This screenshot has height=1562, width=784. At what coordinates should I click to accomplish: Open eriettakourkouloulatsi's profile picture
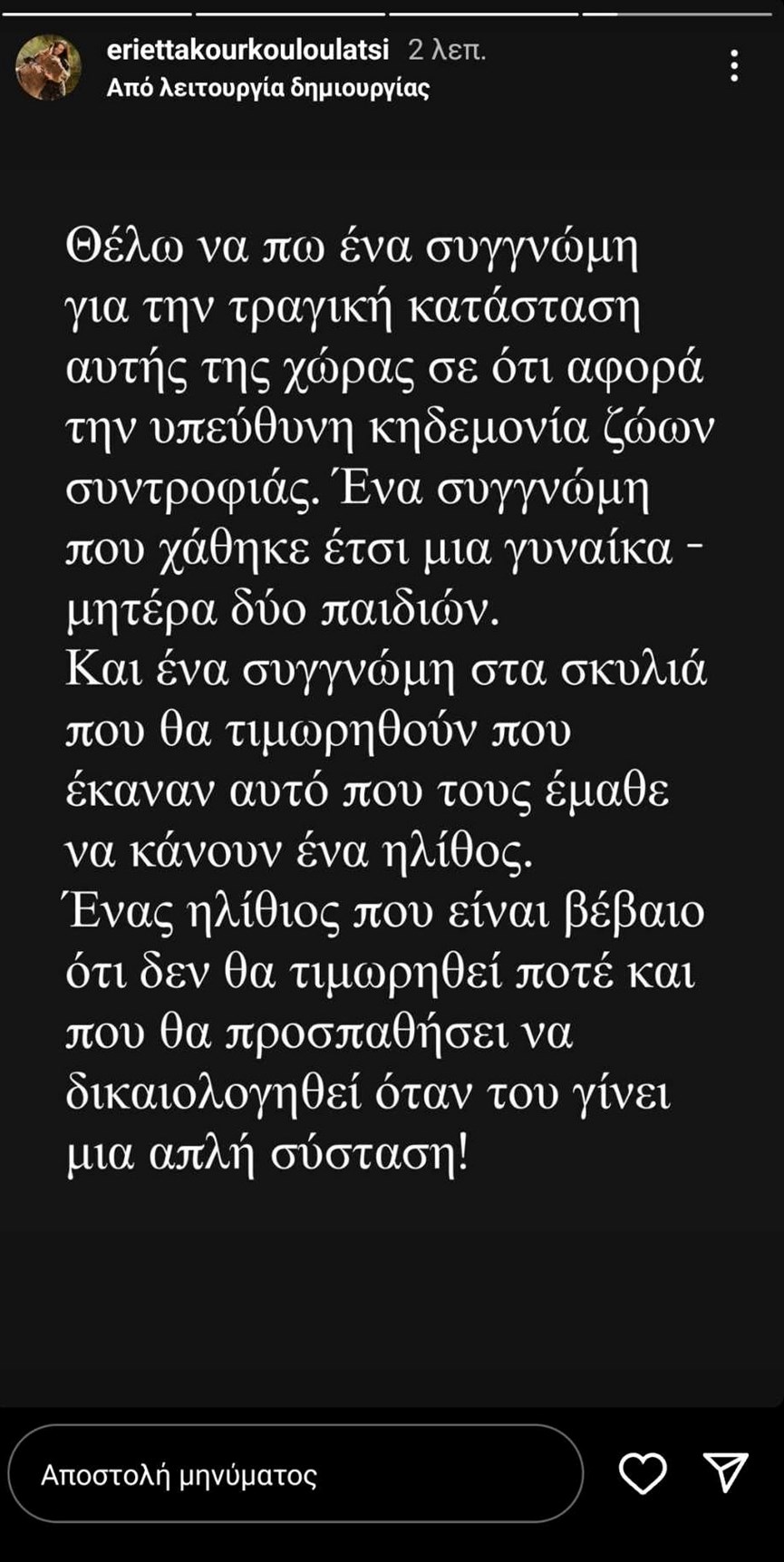[48, 67]
